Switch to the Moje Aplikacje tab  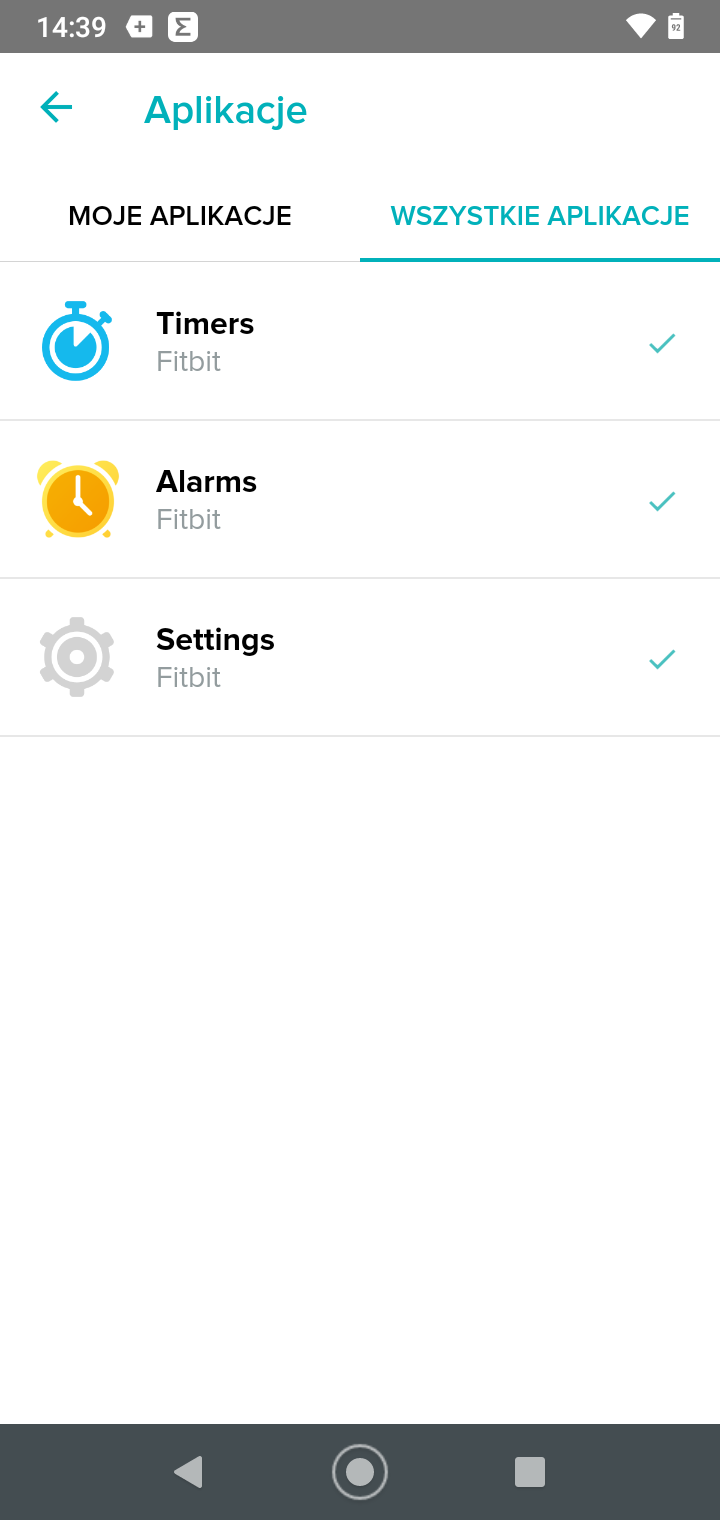coord(180,216)
